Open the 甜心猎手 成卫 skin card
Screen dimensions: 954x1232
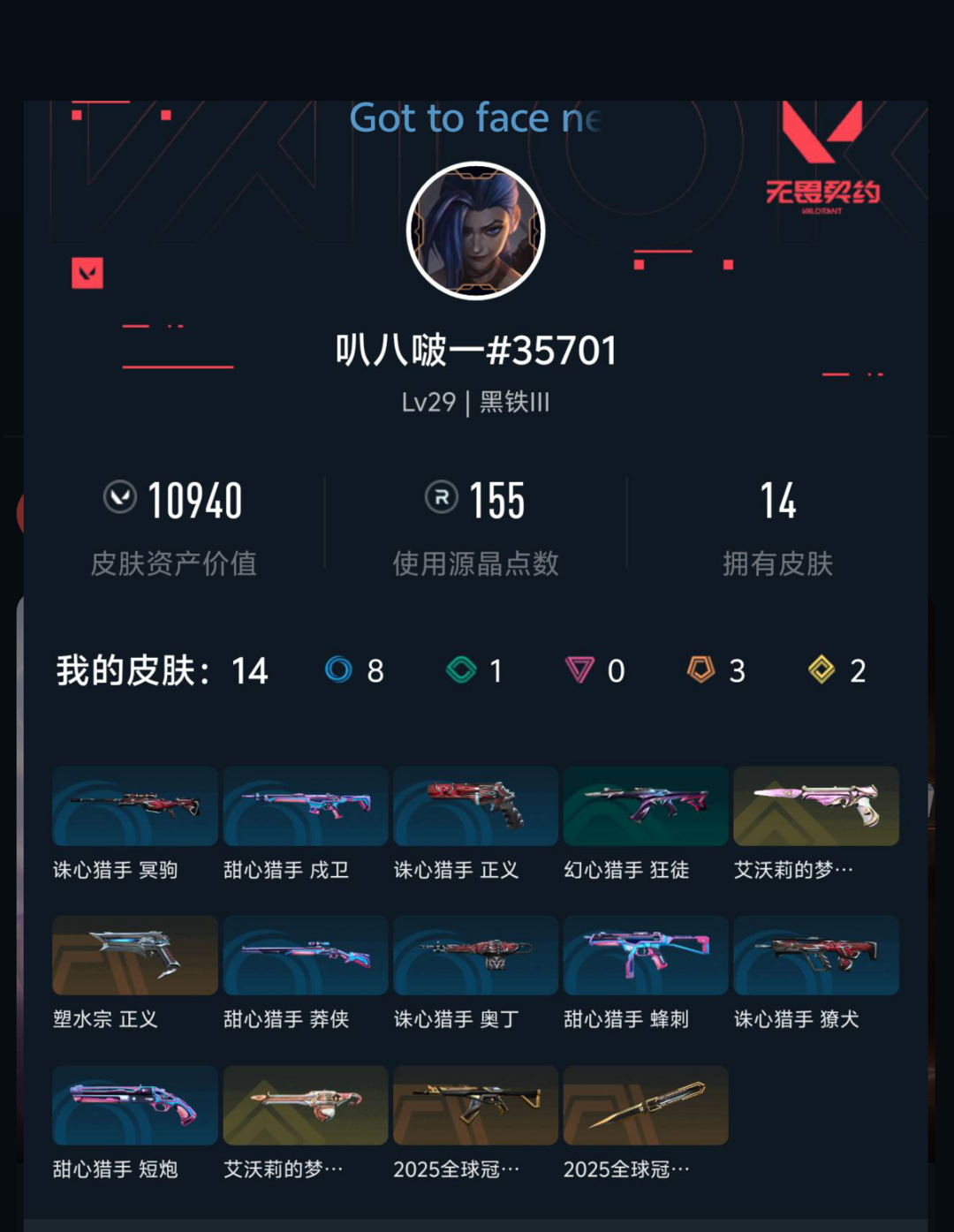(x=305, y=805)
